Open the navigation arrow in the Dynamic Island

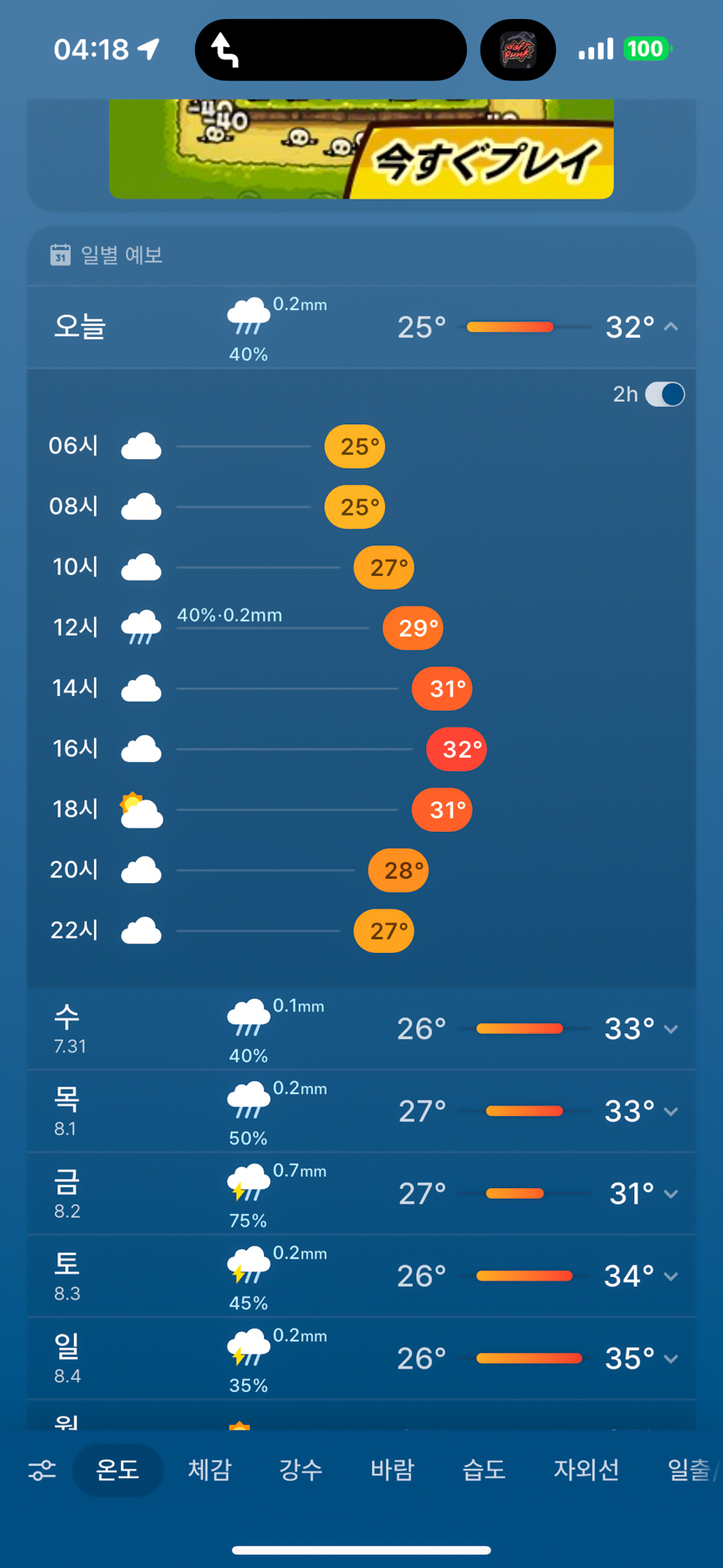click(x=225, y=50)
